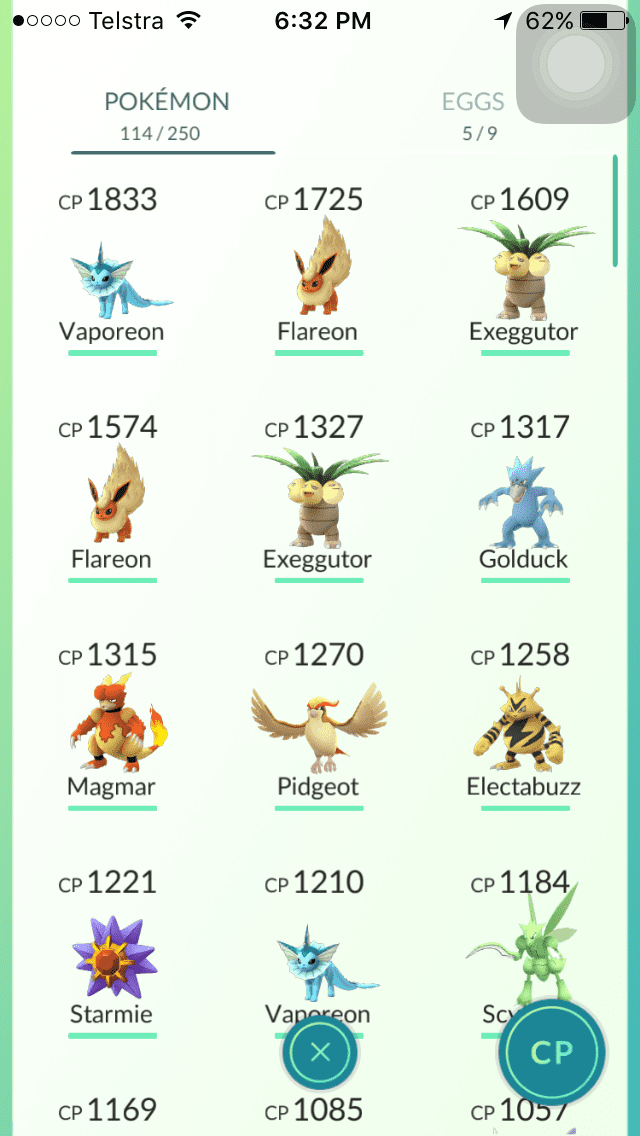Open the CP sort button
Image resolution: width=640 pixels, height=1136 pixels.
coord(551,1052)
